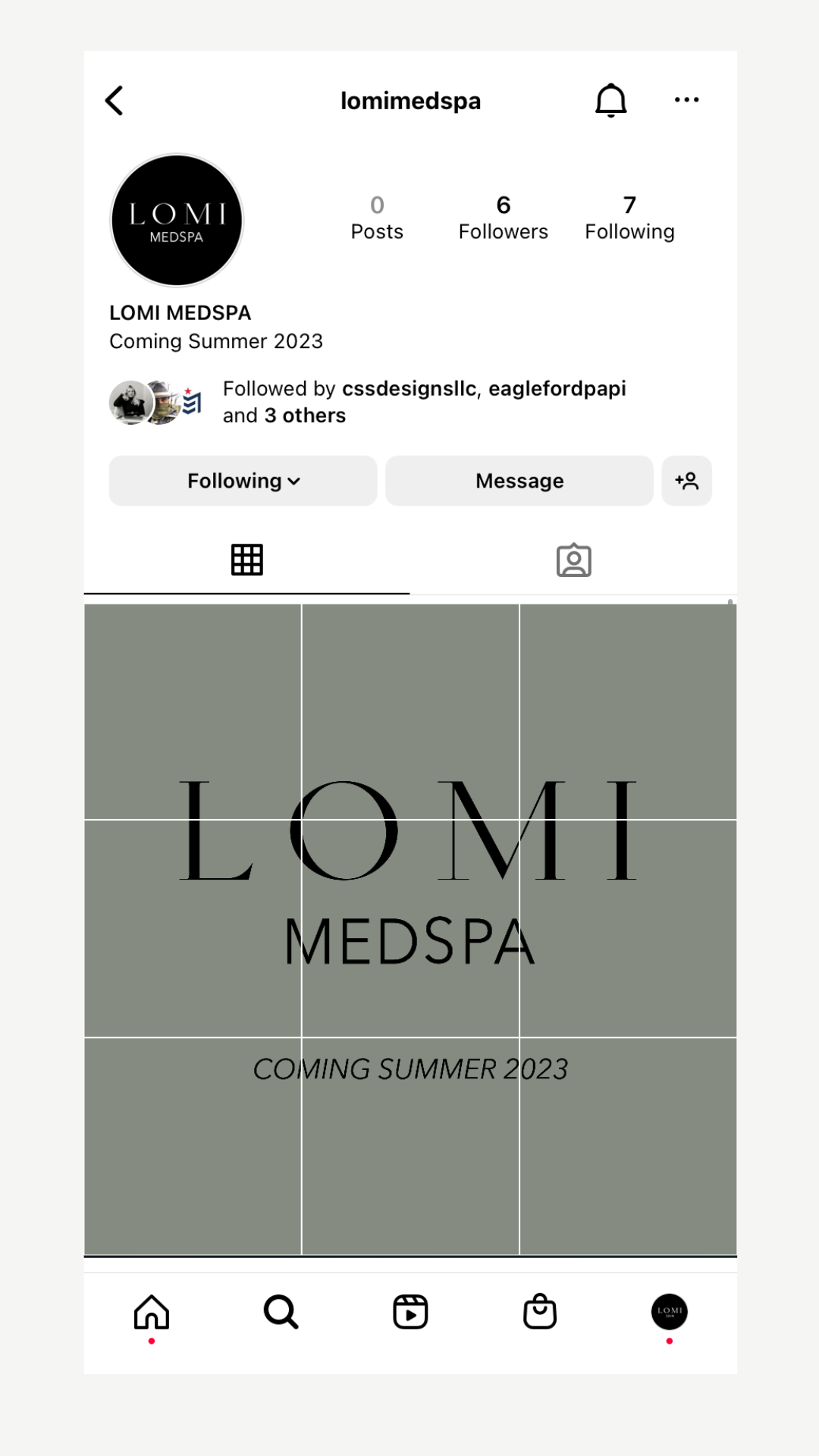819x1456 pixels.
Task: Show suggested accounts with add-person button
Action: point(686,481)
